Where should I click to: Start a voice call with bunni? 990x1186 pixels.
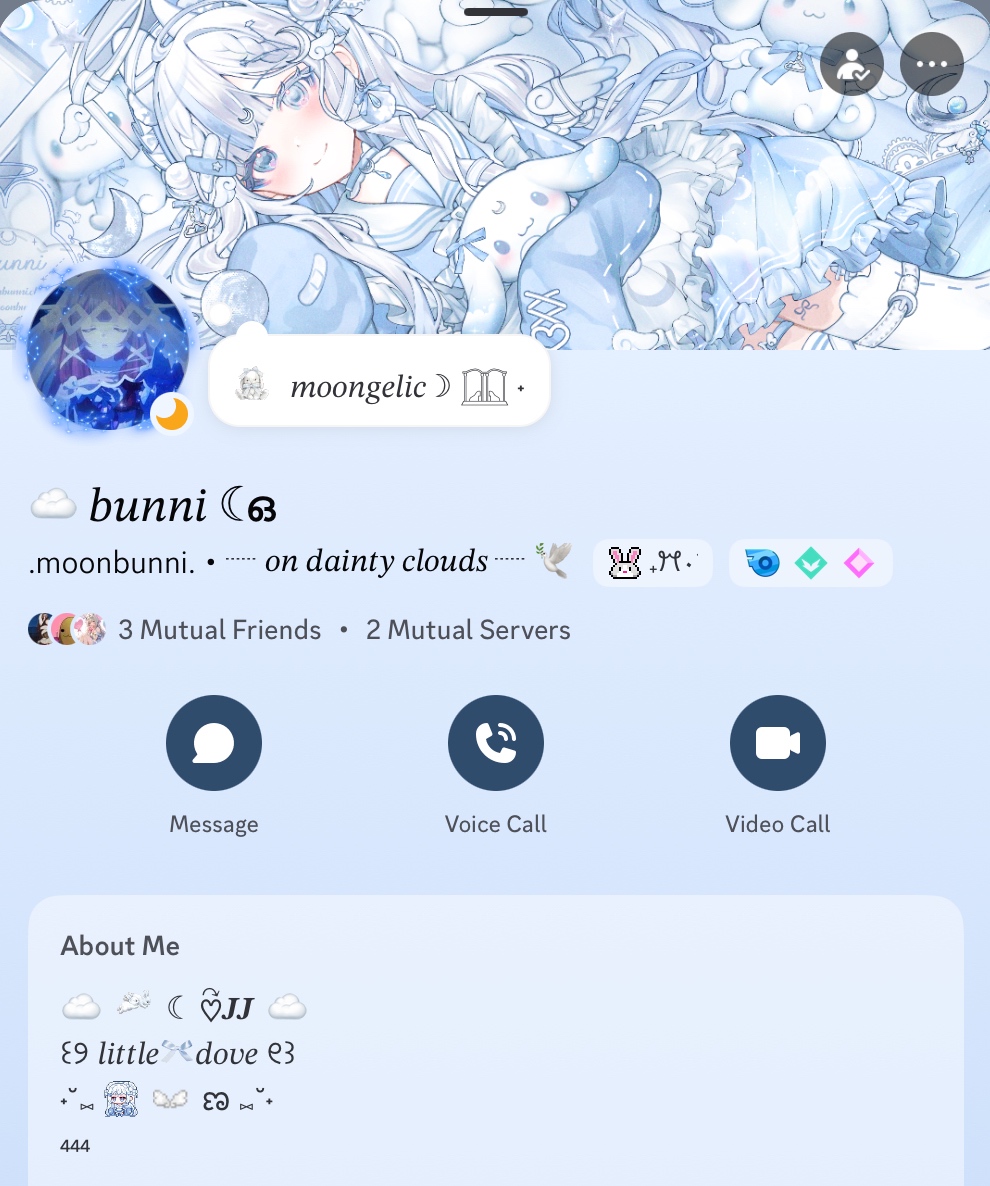tap(496, 743)
